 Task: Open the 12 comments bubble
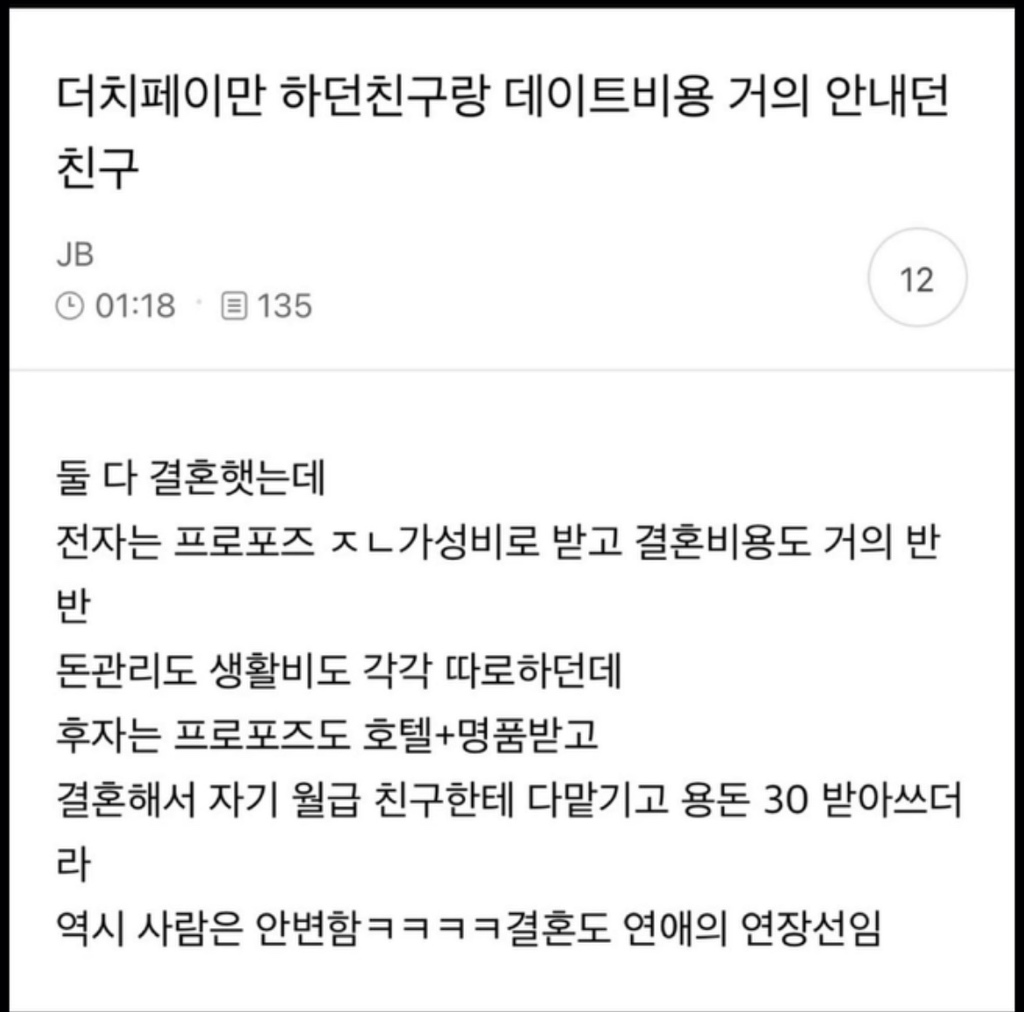[x=916, y=281]
